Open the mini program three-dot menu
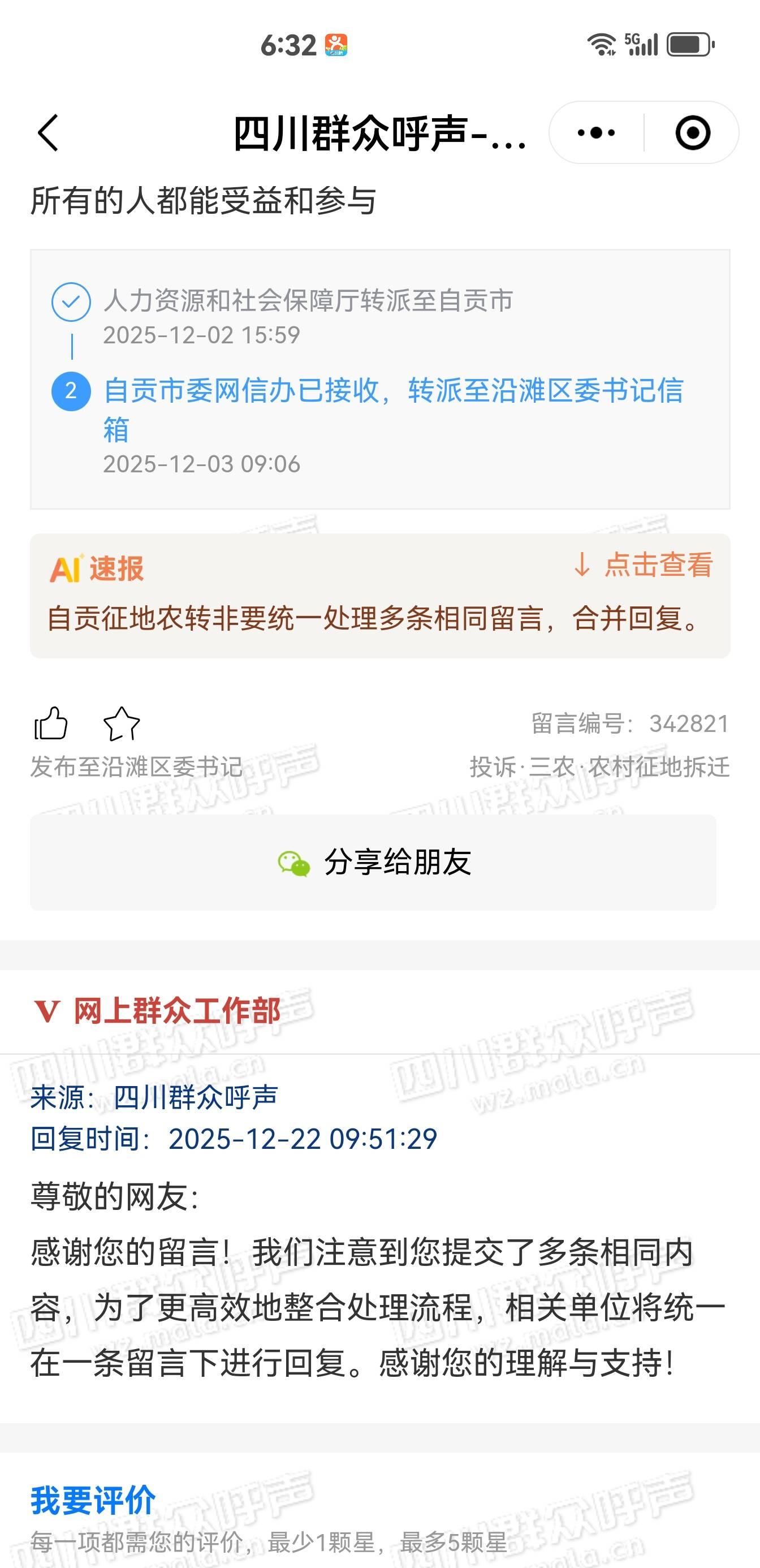This screenshot has width=760, height=1568. tap(595, 133)
